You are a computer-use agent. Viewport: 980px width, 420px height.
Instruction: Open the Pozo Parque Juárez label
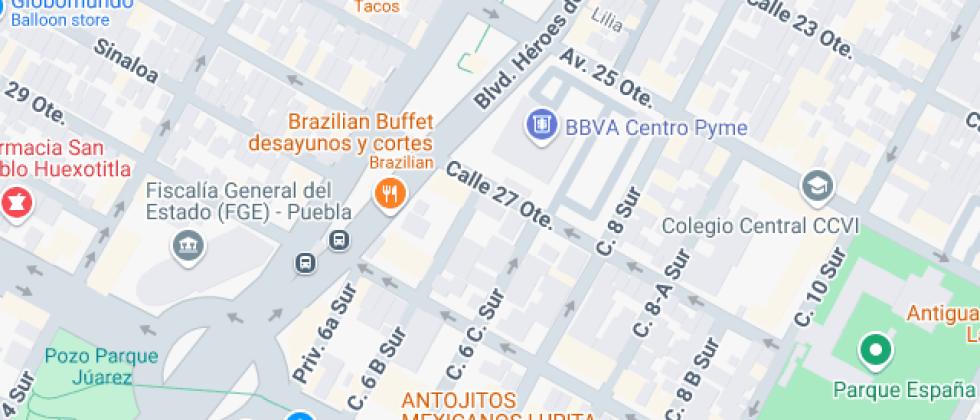(x=86, y=366)
